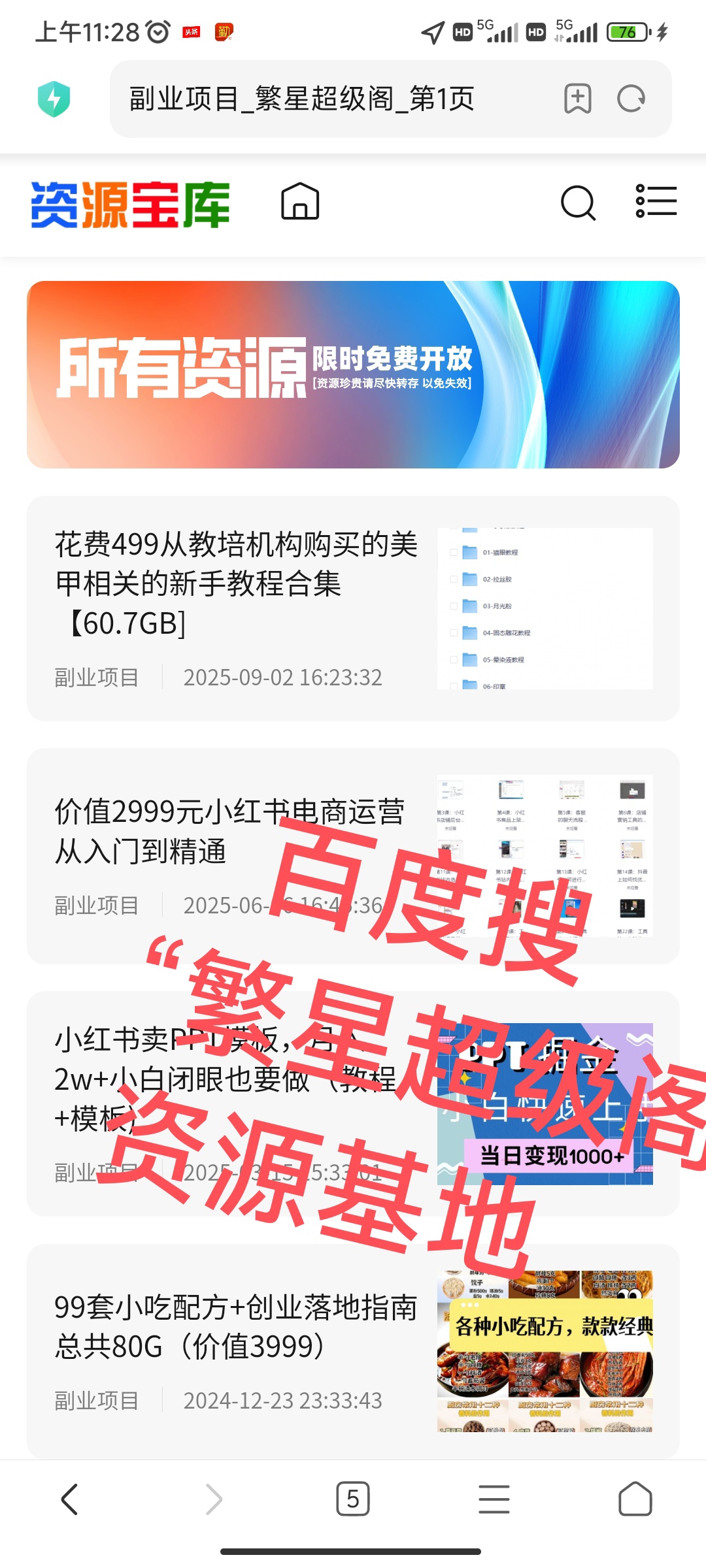Open the tab switcher showing 5 tabs
The width and height of the screenshot is (706, 1568).
click(353, 1499)
